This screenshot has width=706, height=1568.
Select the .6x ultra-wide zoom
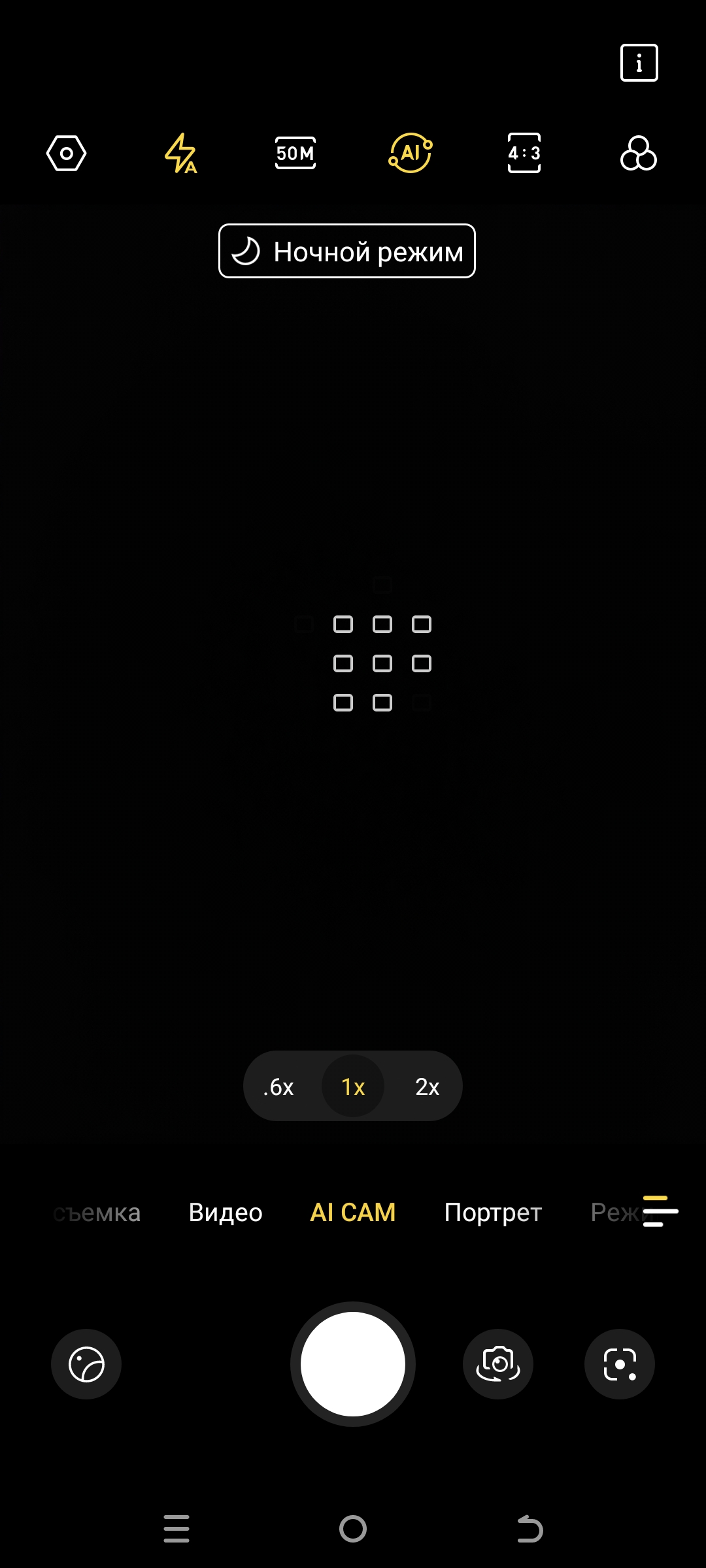coord(279,1087)
